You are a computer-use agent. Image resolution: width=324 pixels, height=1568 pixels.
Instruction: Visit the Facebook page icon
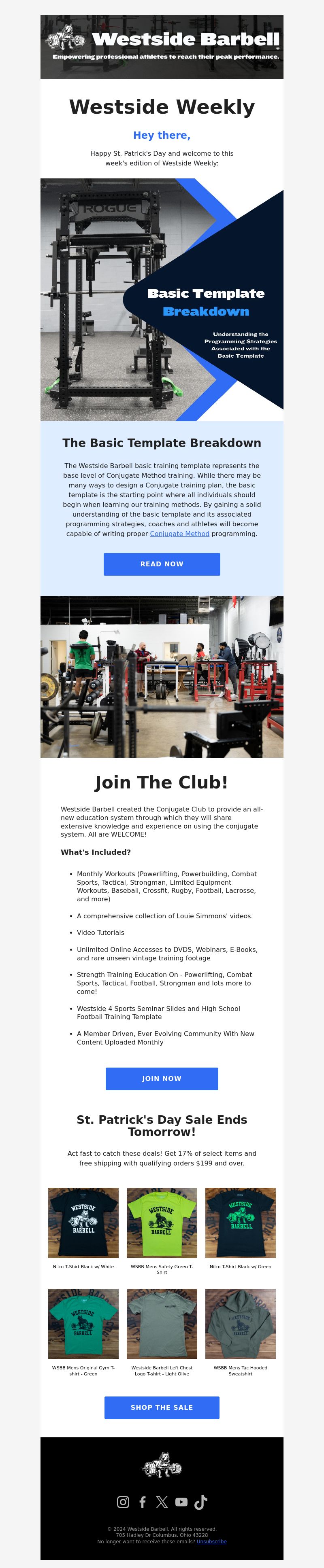[x=143, y=1502]
